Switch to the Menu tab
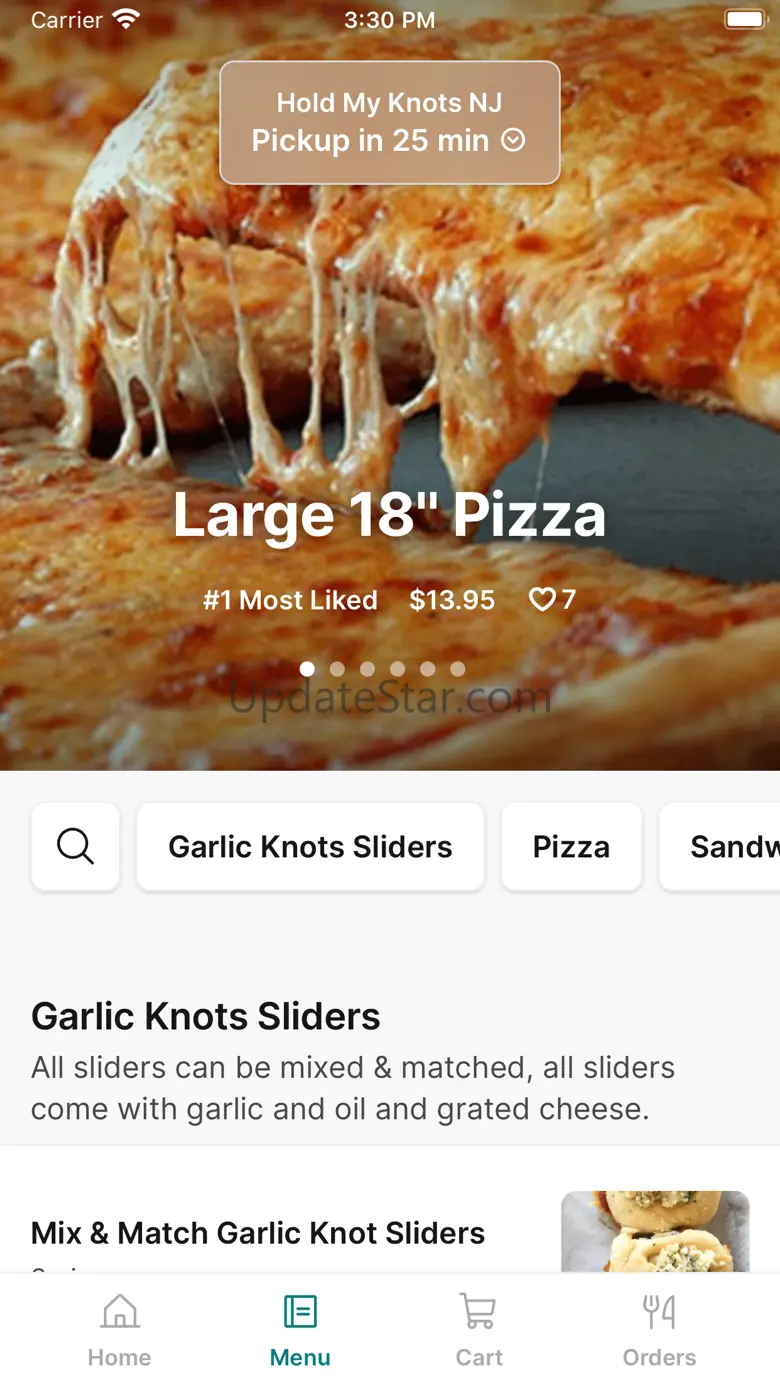The width and height of the screenshot is (780, 1387). (300, 1330)
